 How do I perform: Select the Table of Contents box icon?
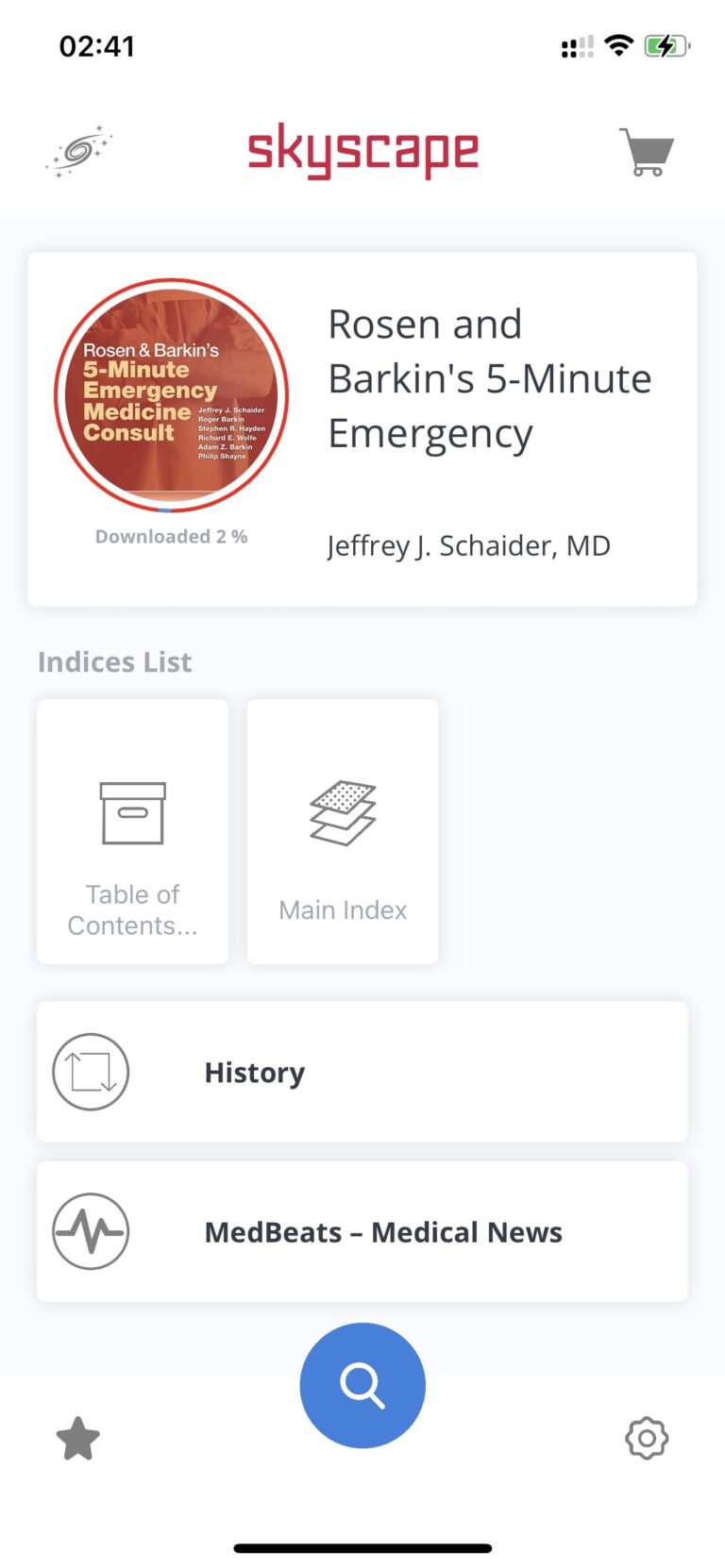tap(132, 813)
